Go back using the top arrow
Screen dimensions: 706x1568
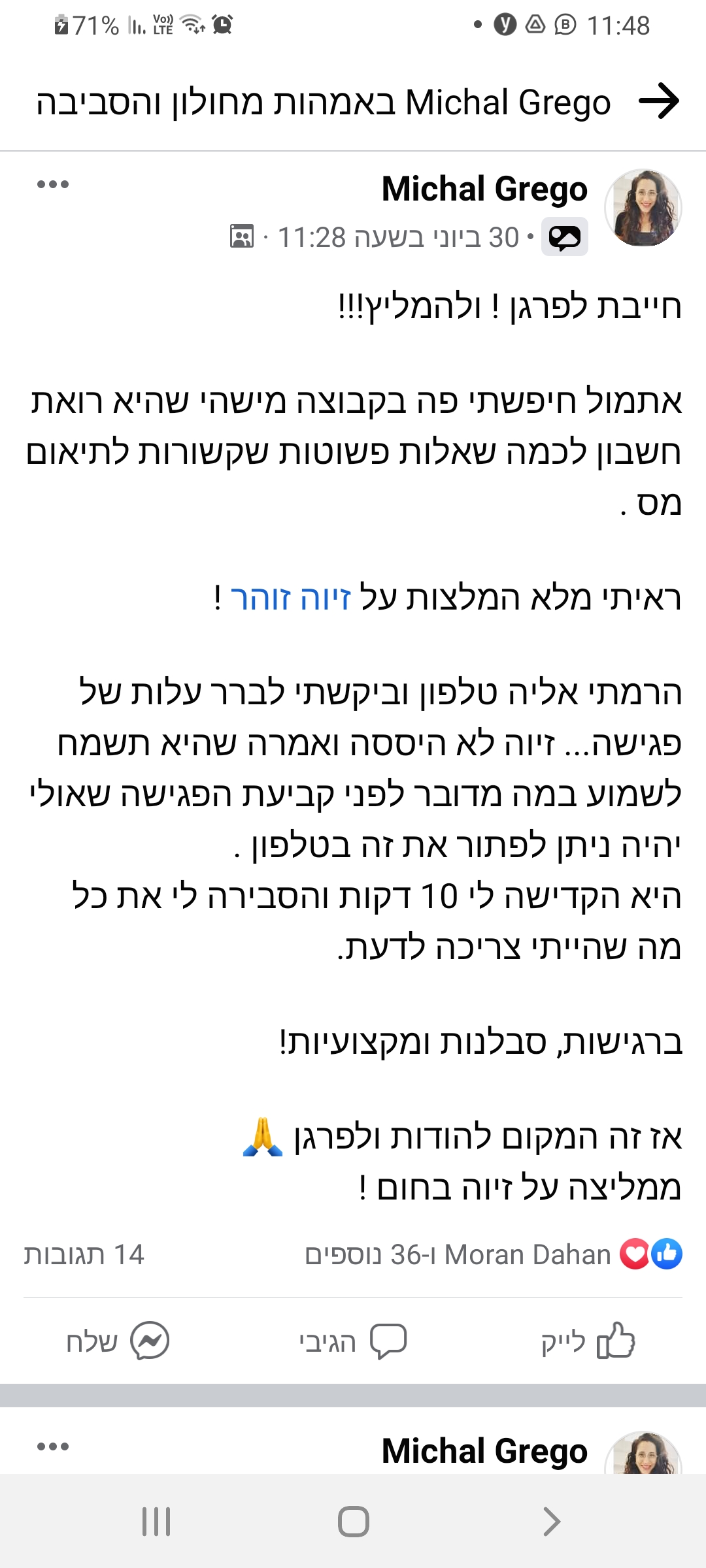click(x=658, y=102)
